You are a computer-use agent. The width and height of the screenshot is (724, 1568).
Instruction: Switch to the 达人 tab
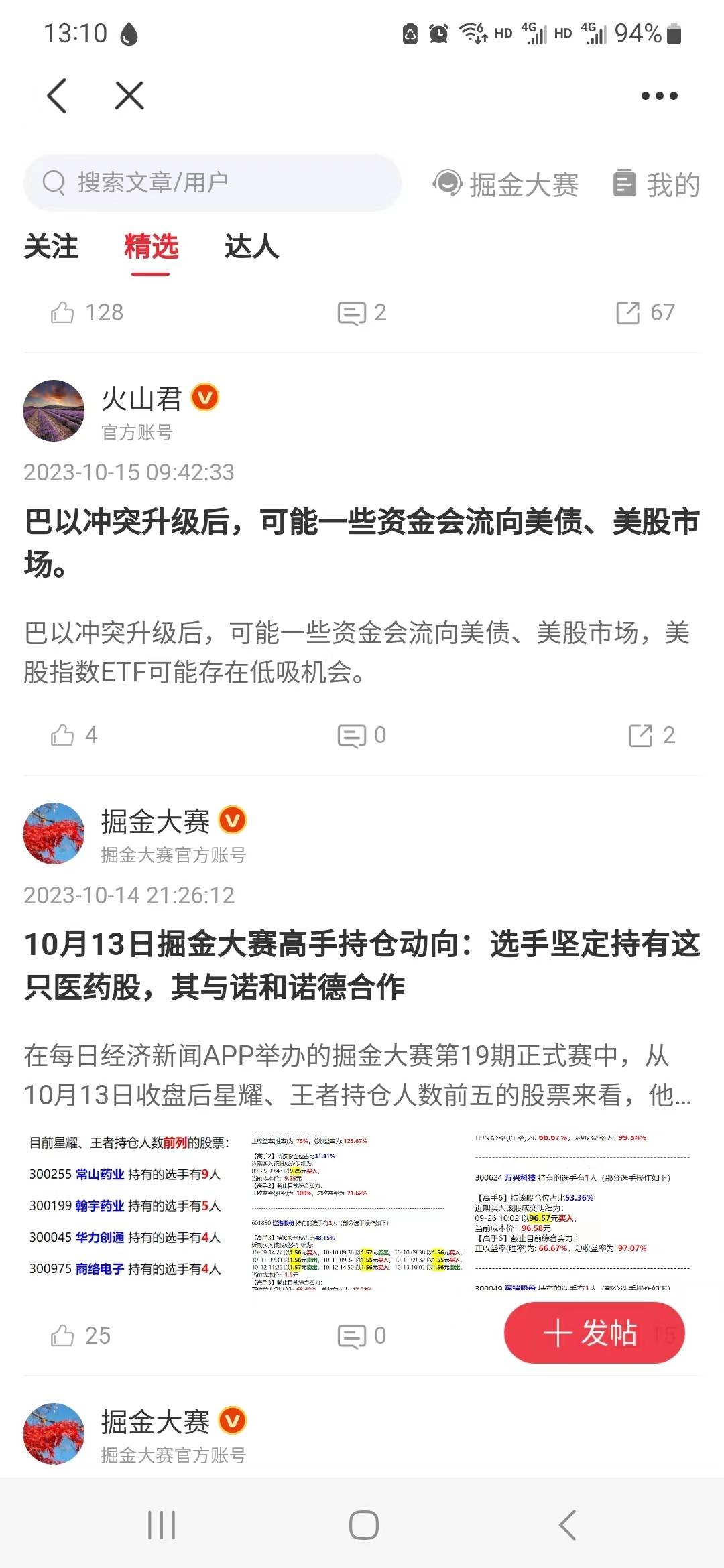(251, 247)
